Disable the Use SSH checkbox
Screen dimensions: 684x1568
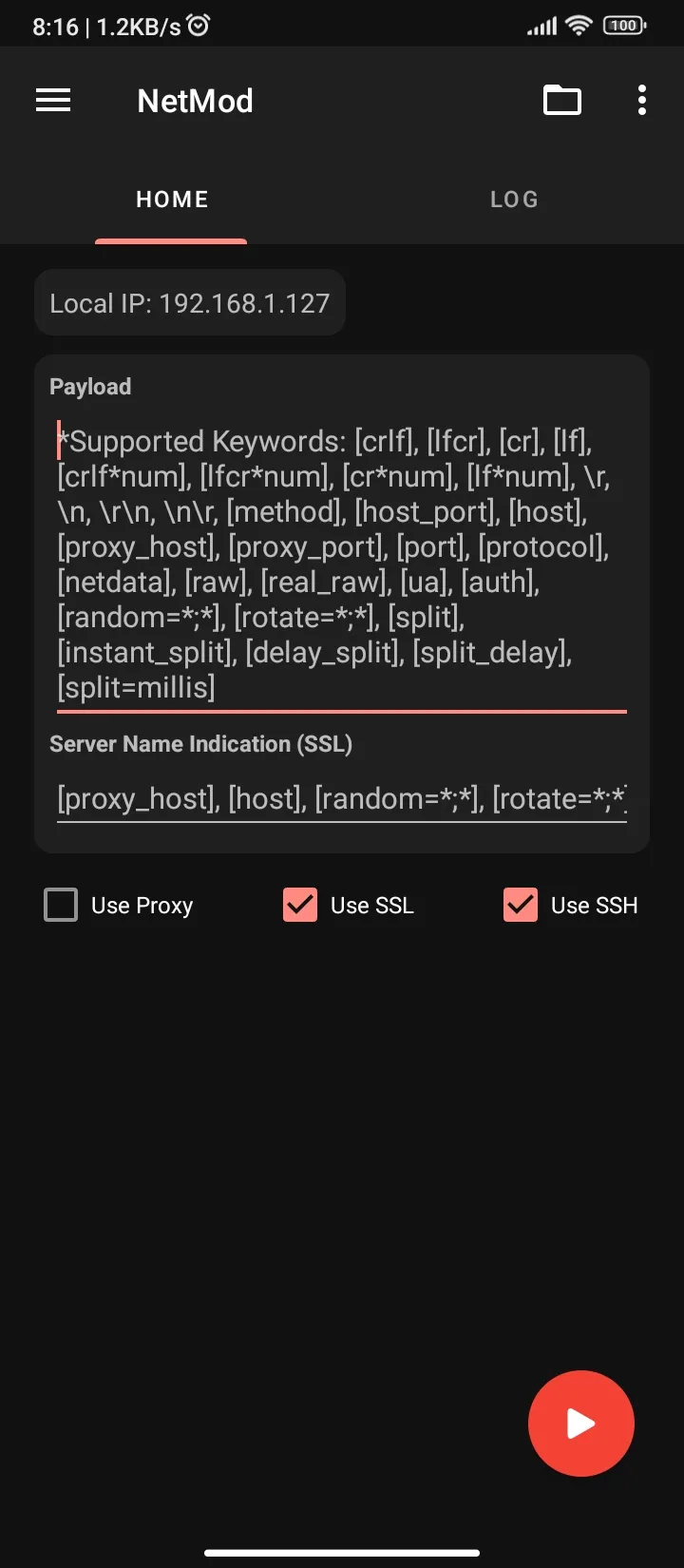coord(521,905)
